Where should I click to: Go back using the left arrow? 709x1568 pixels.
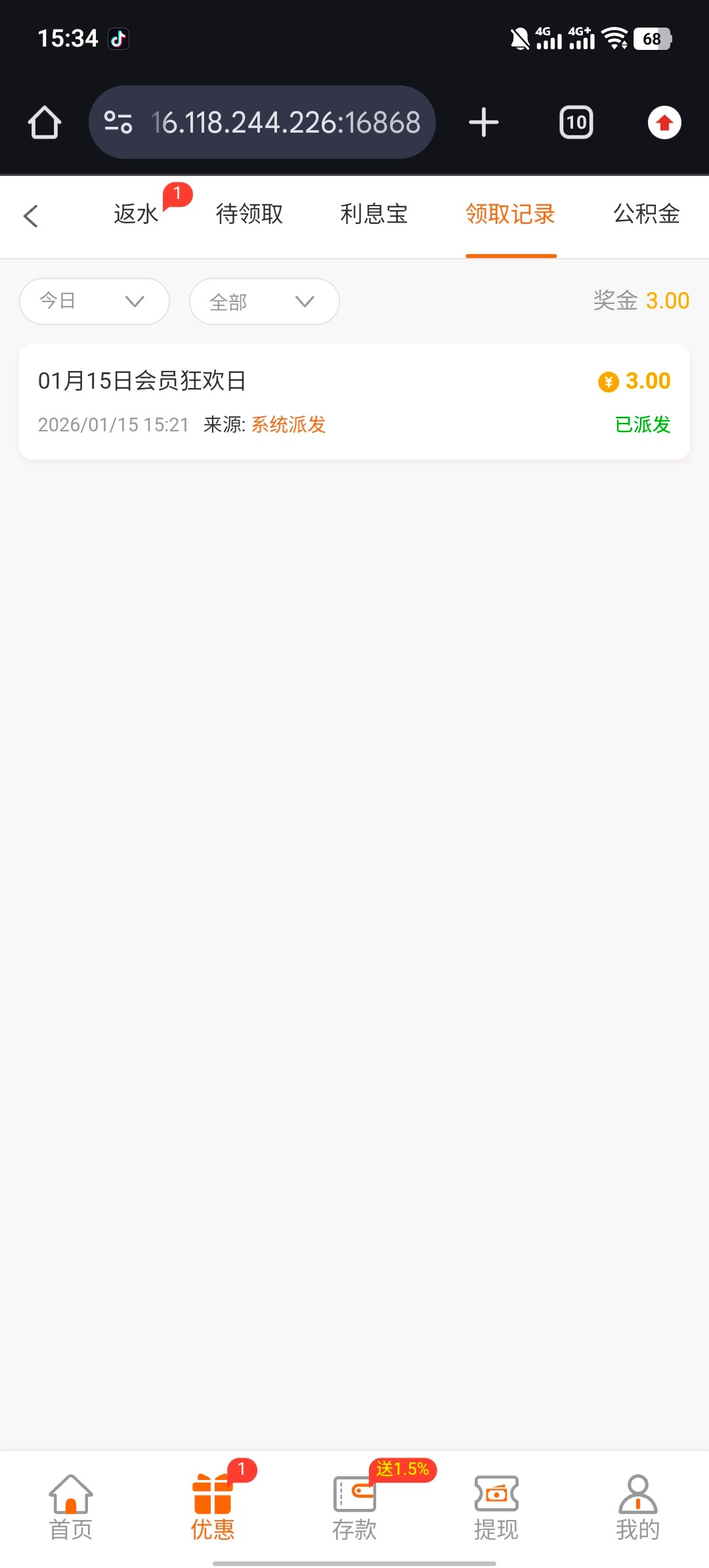pos(31,215)
